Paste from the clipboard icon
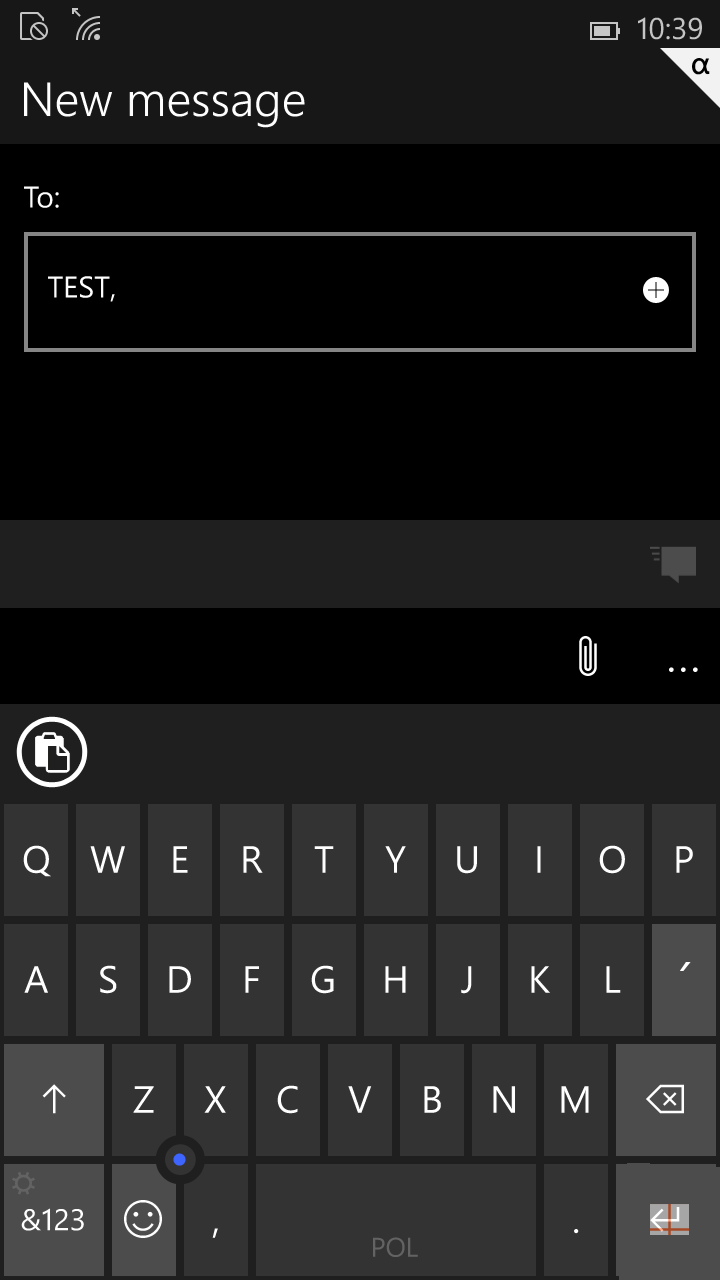The width and height of the screenshot is (720, 1280). click(x=52, y=752)
